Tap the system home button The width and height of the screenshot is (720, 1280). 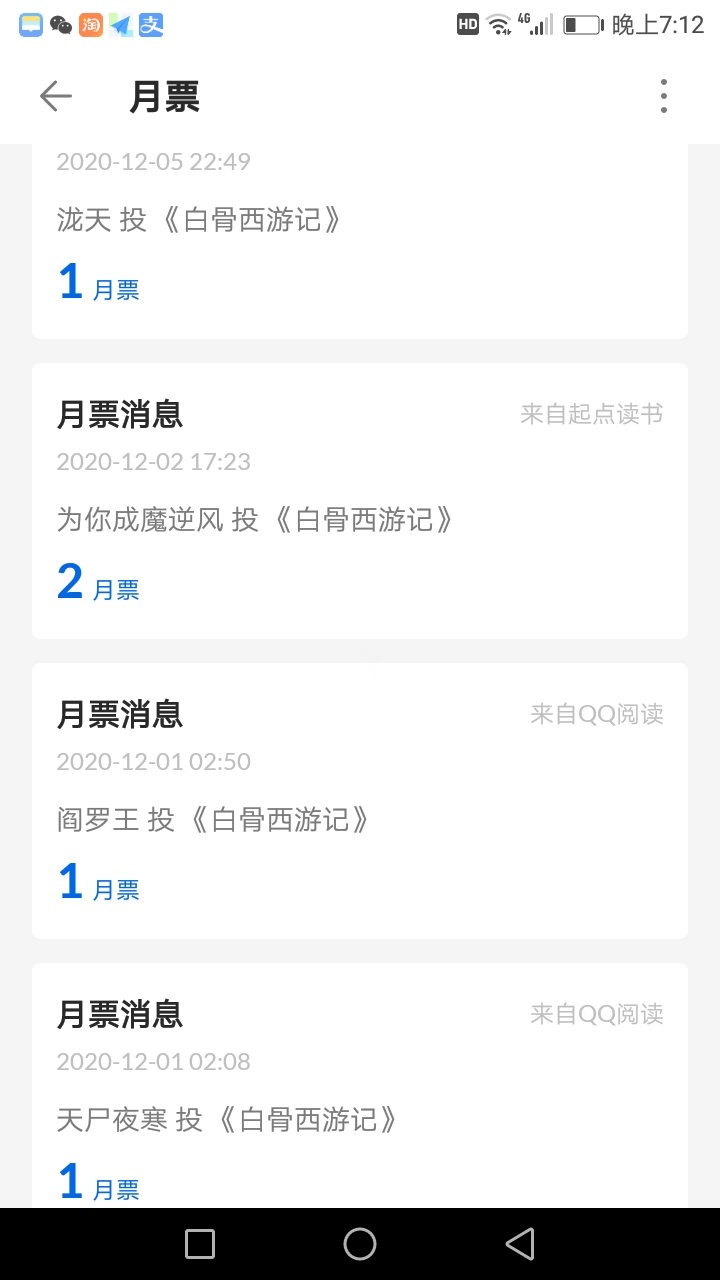360,1244
